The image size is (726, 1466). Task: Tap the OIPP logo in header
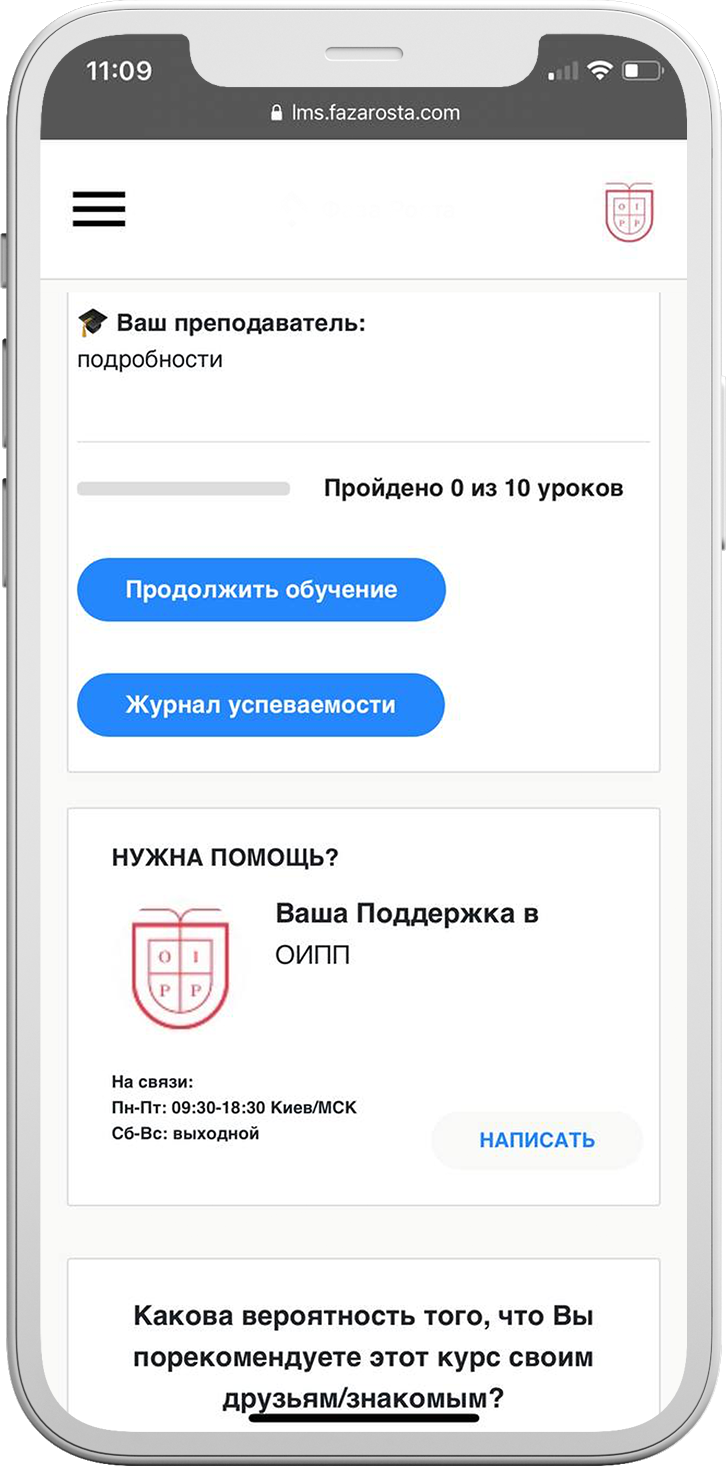click(x=629, y=212)
